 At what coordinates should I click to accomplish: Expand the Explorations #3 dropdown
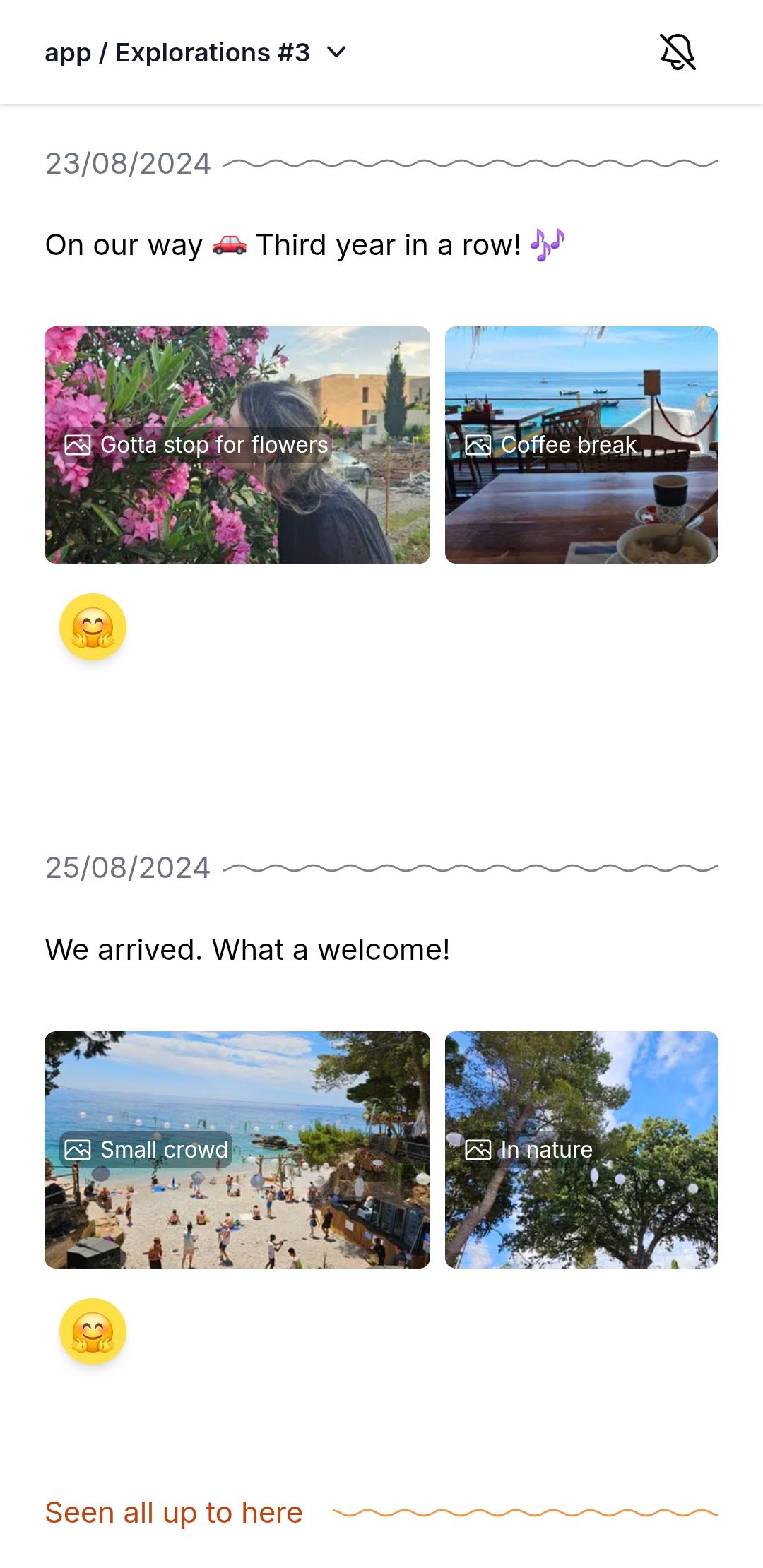(x=337, y=52)
